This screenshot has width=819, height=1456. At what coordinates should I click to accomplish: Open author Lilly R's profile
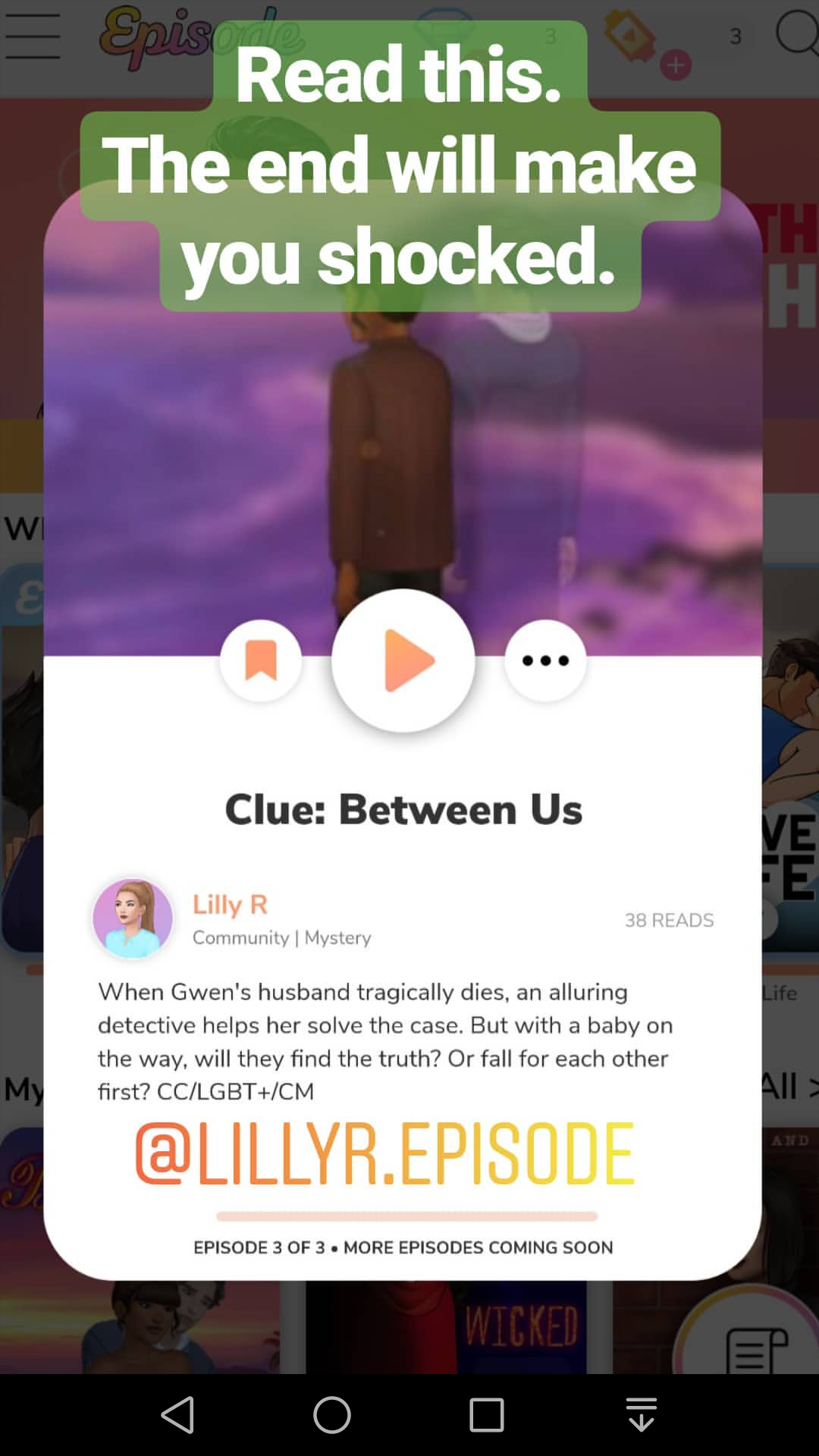point(230,905)
